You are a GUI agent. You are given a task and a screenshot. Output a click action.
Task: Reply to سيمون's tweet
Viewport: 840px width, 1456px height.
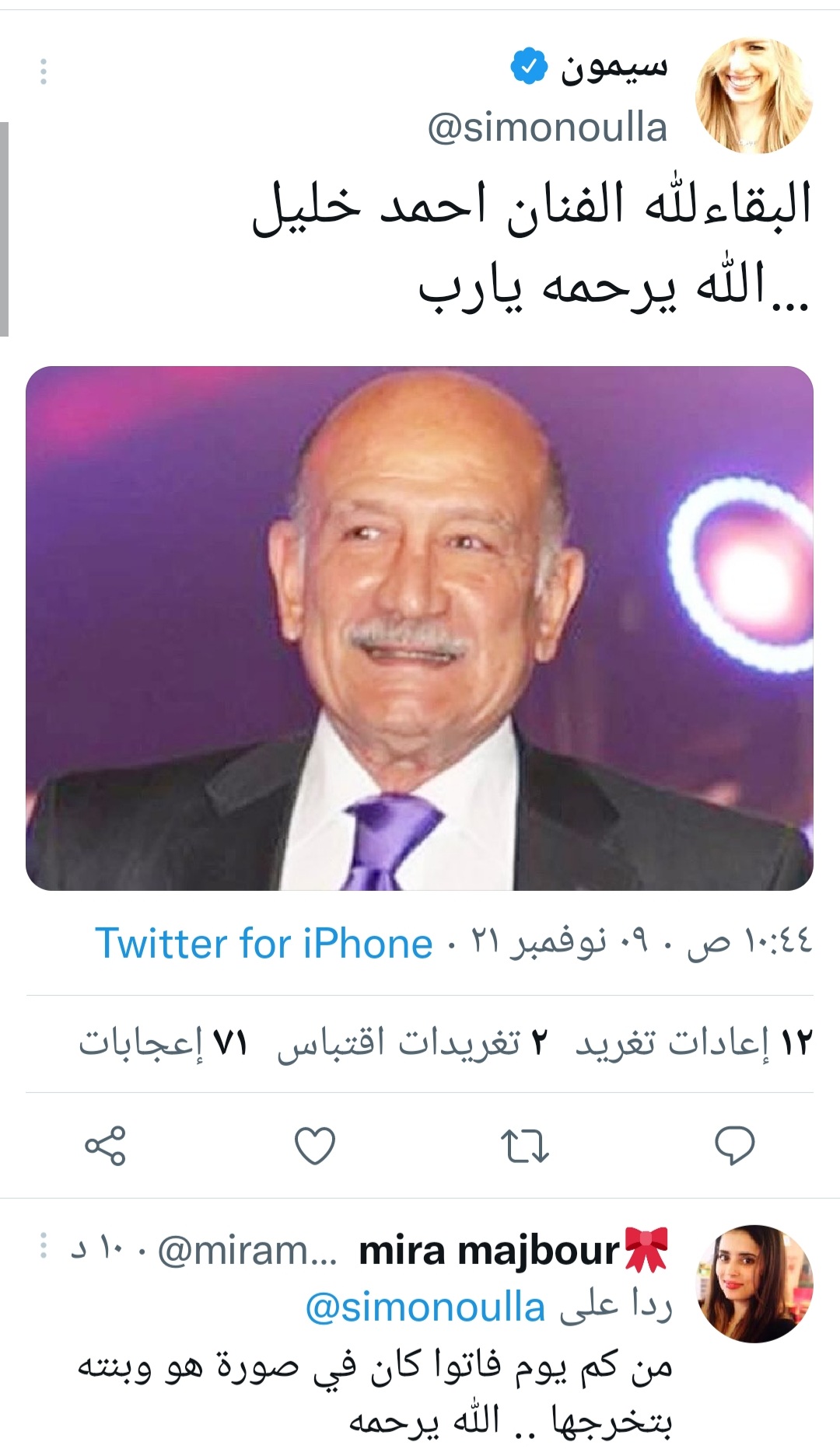coord(734,1146)
